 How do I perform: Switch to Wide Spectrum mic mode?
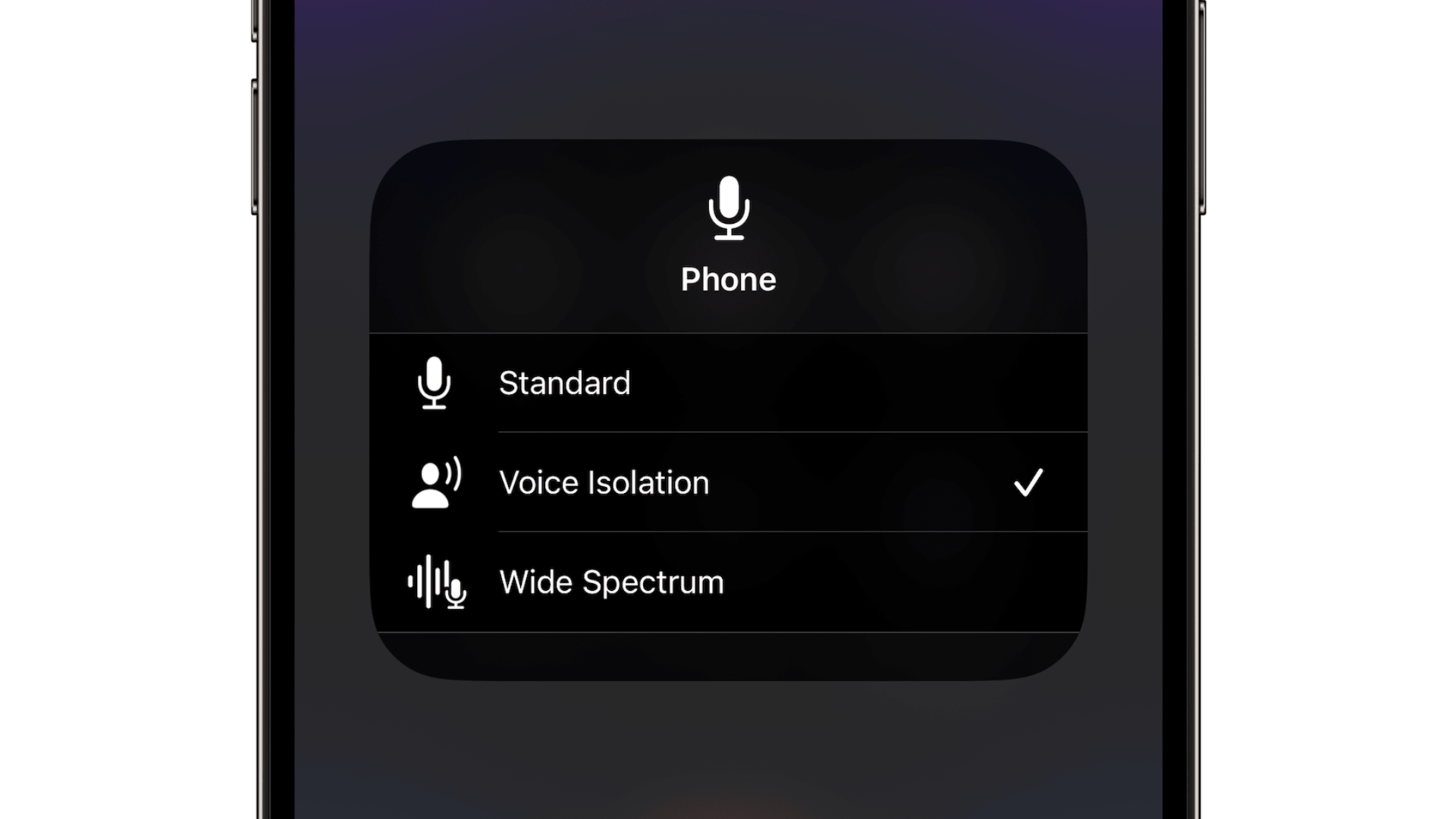tap(611, 582)
